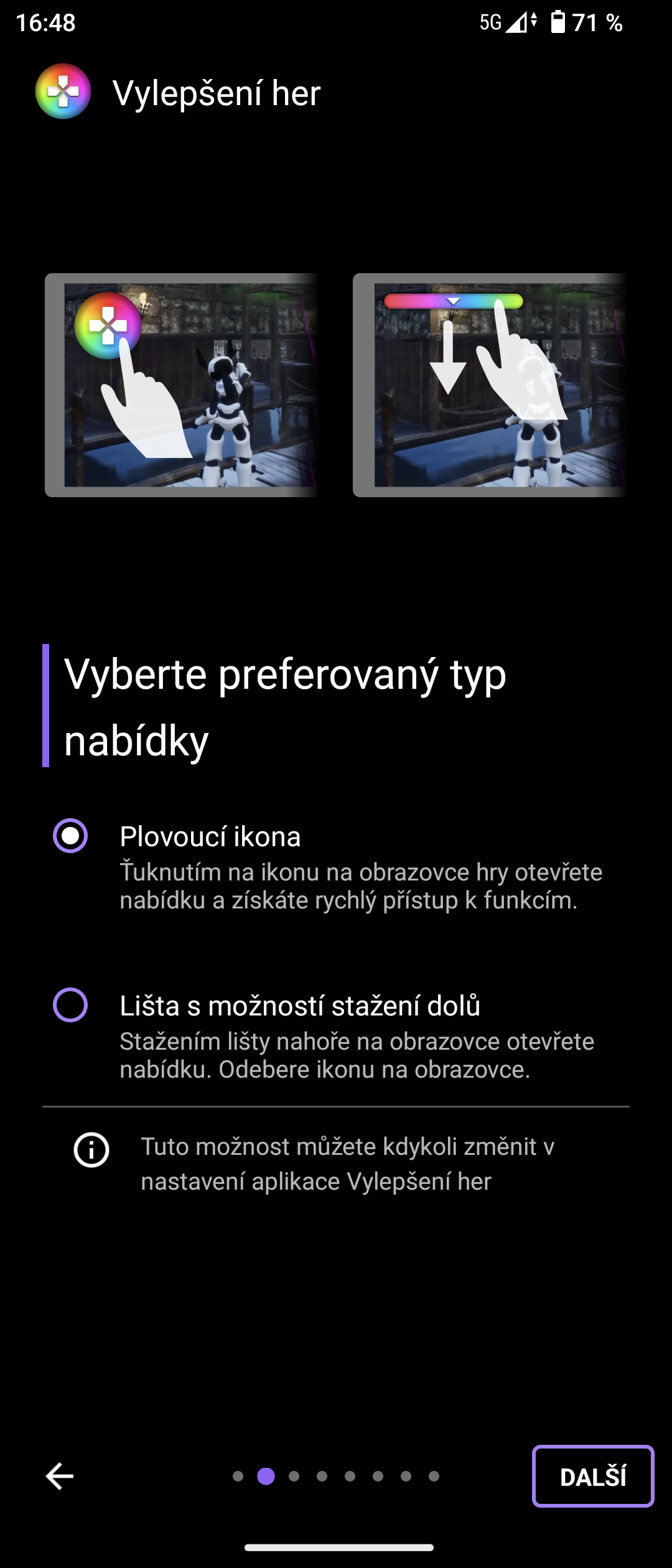Open the left thumbnail preview image
This screenshot has width=672, height=1568.
[x=180, y=384]
